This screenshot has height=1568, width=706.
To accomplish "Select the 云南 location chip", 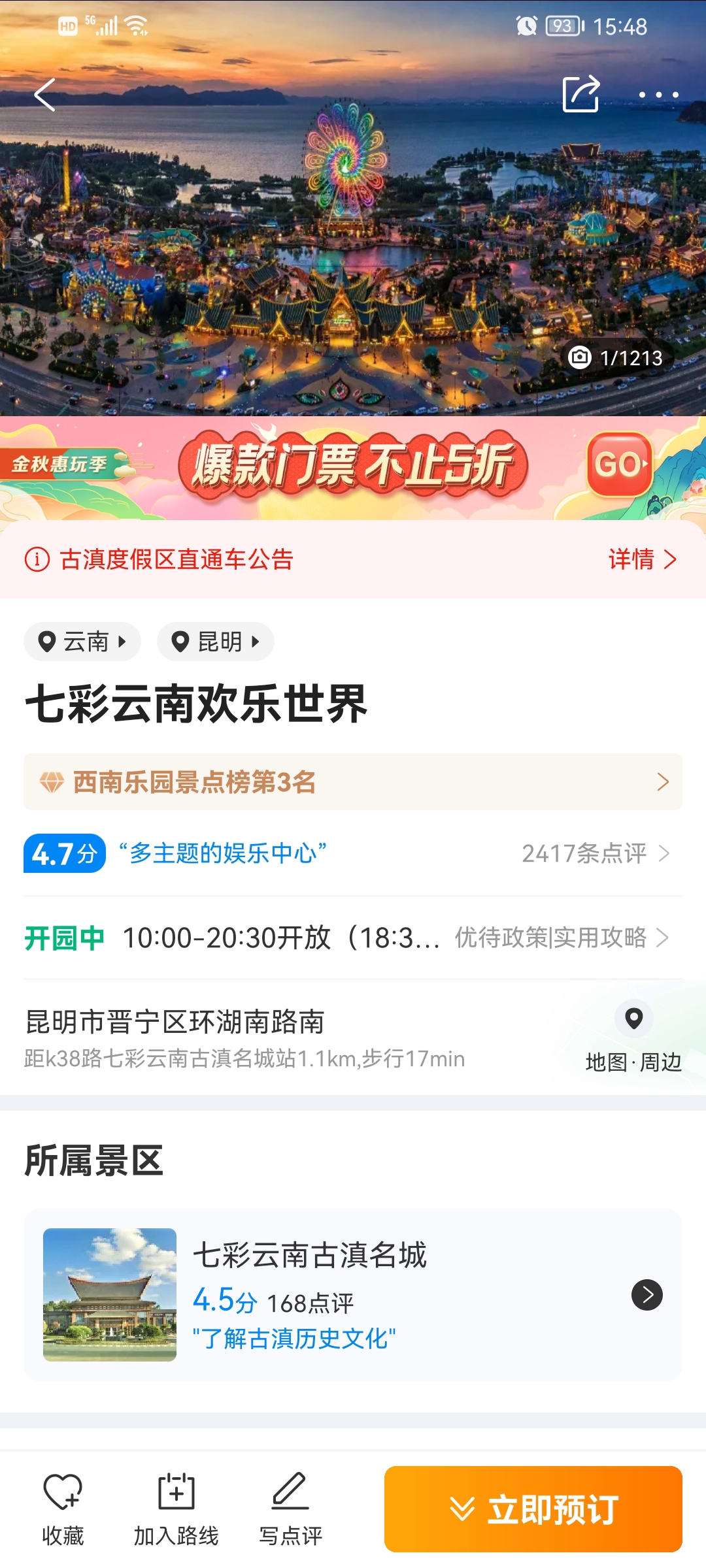I will tap(82, 642).
